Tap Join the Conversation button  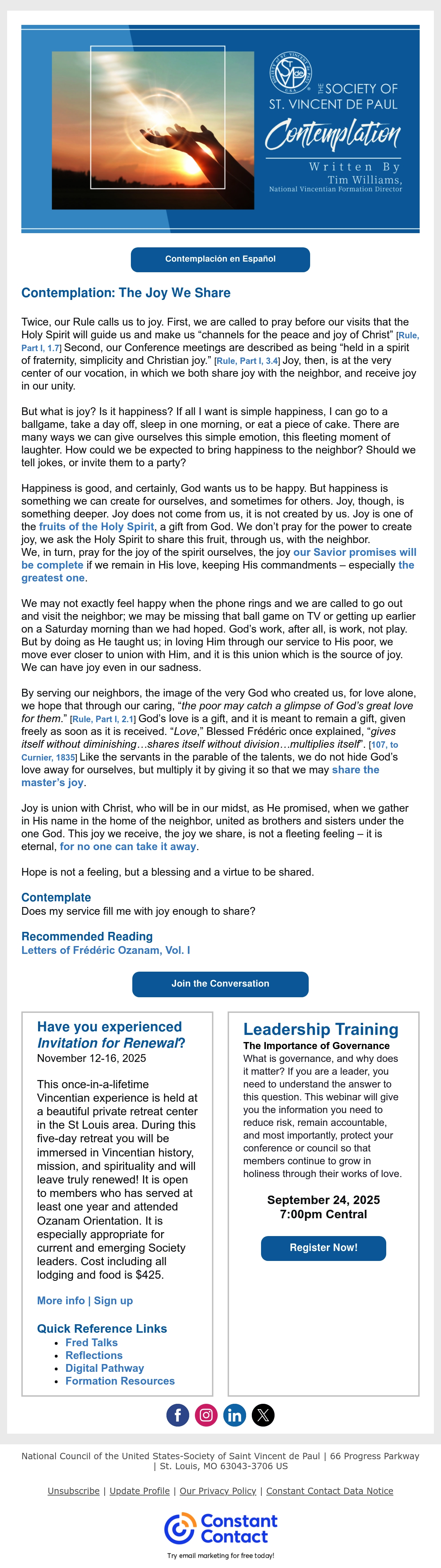pos(220,984)
